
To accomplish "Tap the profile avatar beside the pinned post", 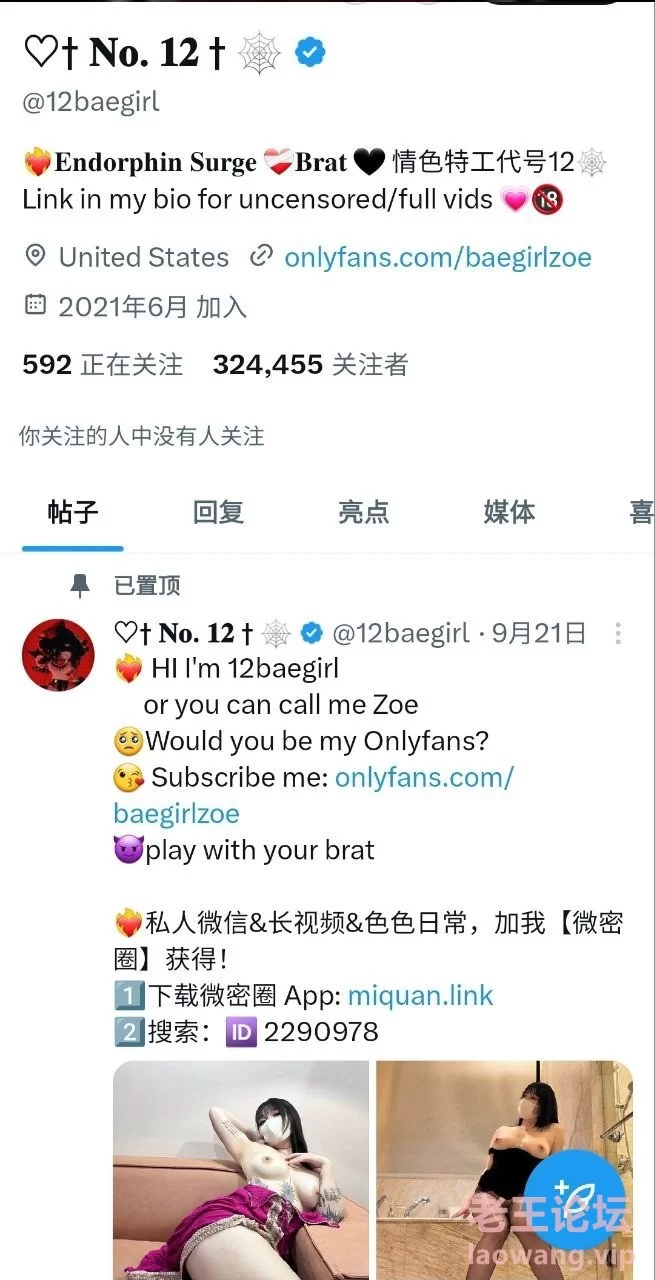I will (58, 655).
